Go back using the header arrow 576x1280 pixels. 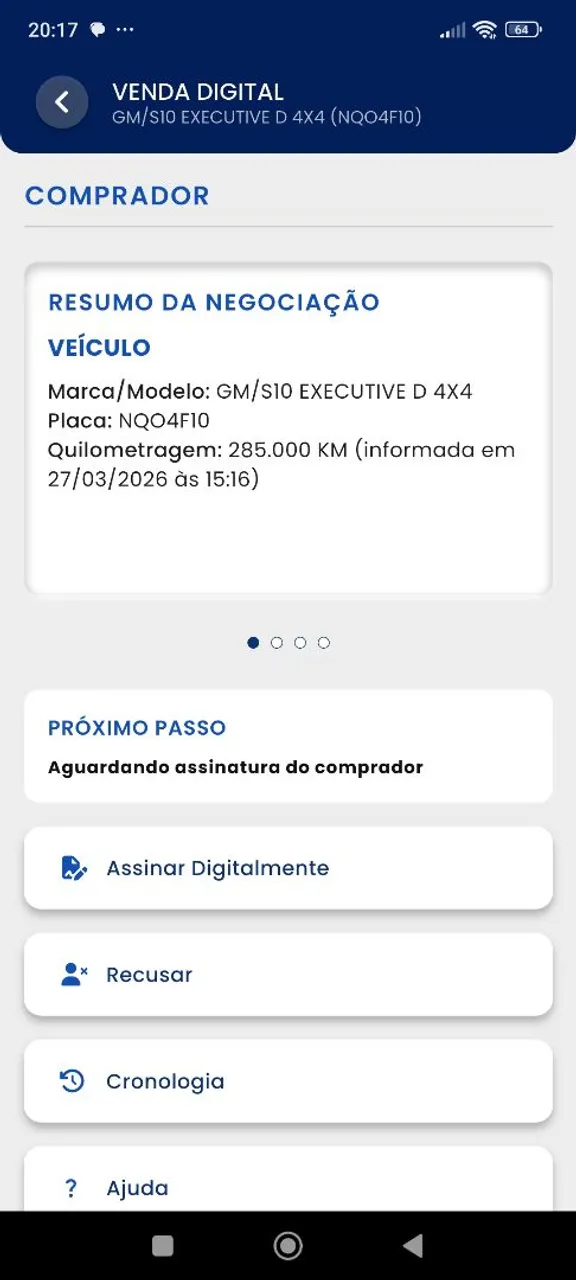62,102
